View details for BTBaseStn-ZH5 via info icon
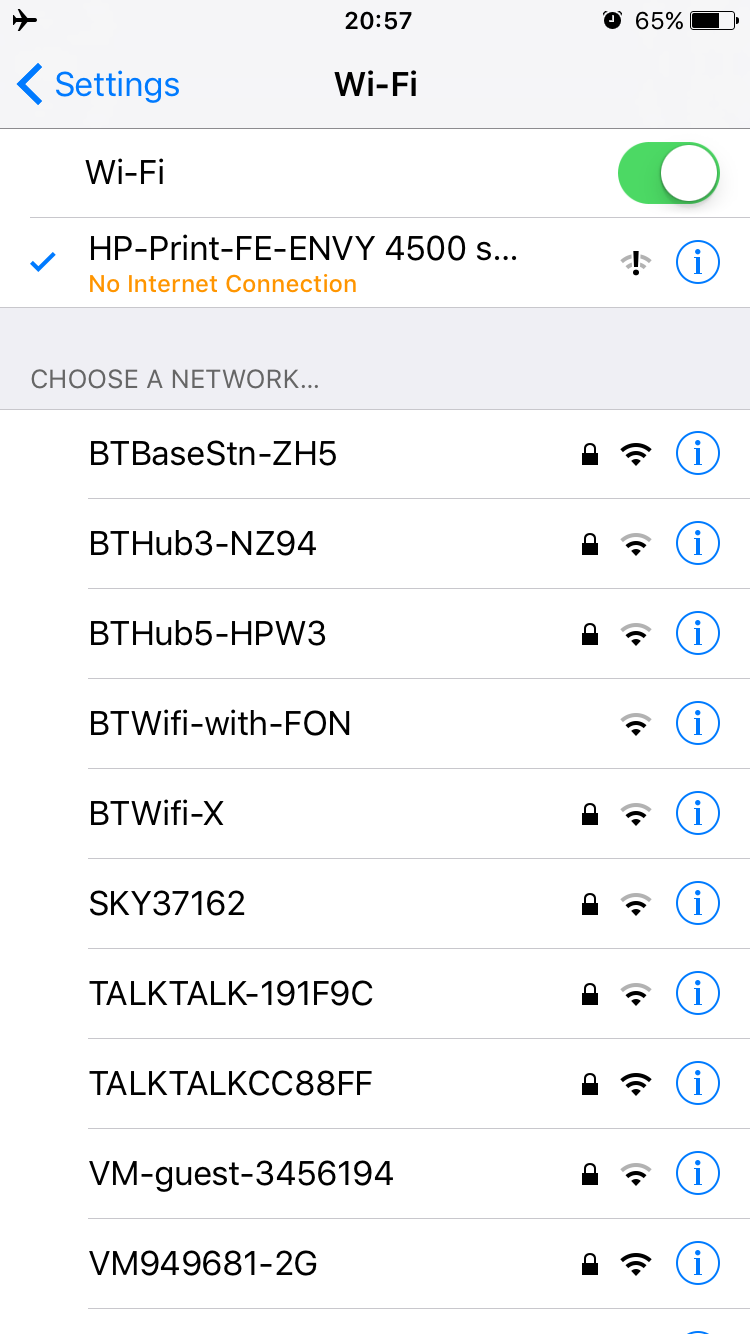The image size is (750, 1334). 698,454
